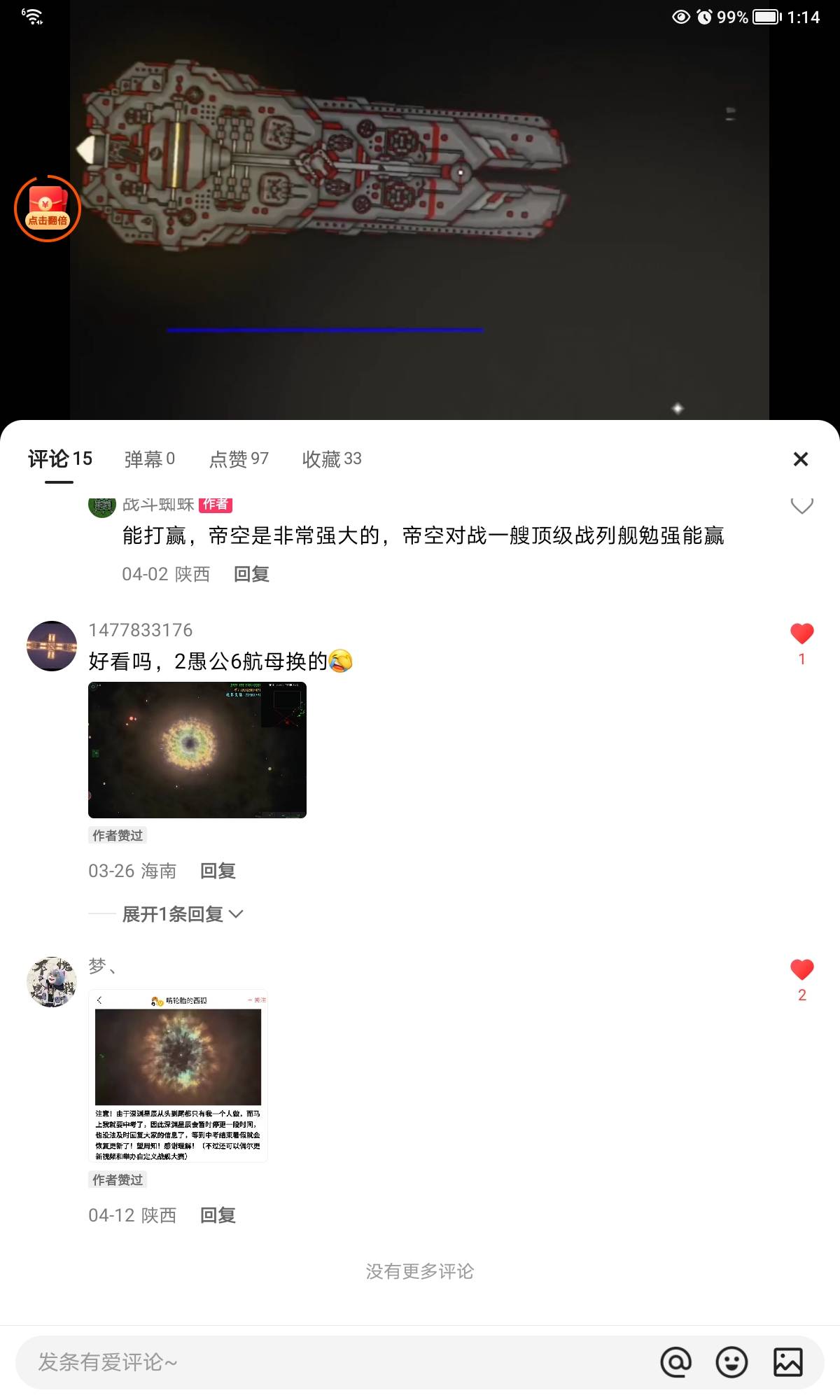The height and width of the screenshot is (1400, 840).
Task: Expand 展开1条回复 under 1477833176's comment
Action: click(x=182, y=914)
